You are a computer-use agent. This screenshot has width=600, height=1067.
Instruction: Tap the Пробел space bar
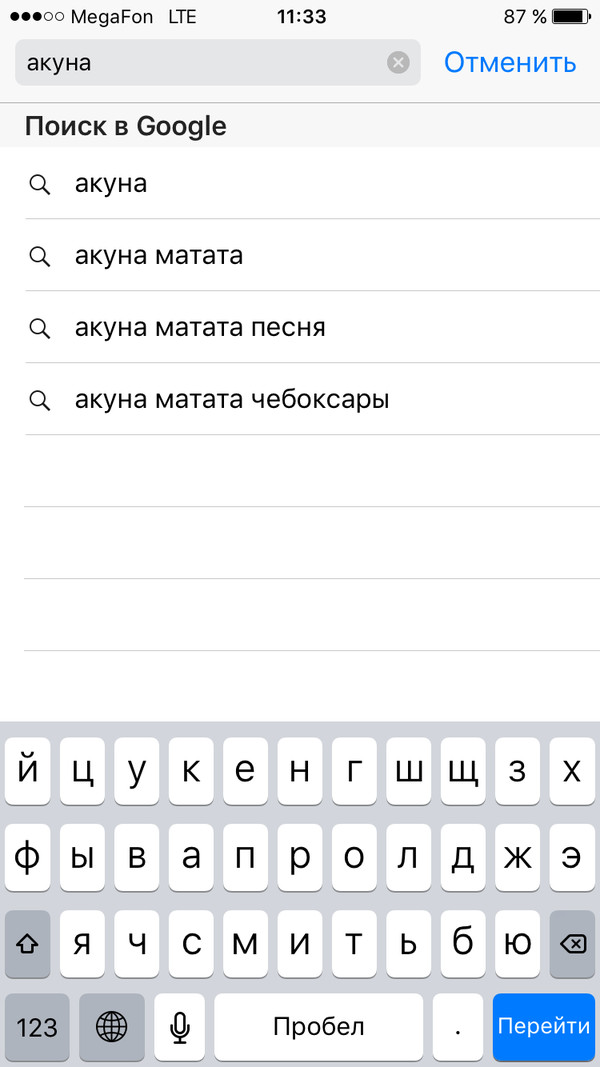coord(318,1027)
